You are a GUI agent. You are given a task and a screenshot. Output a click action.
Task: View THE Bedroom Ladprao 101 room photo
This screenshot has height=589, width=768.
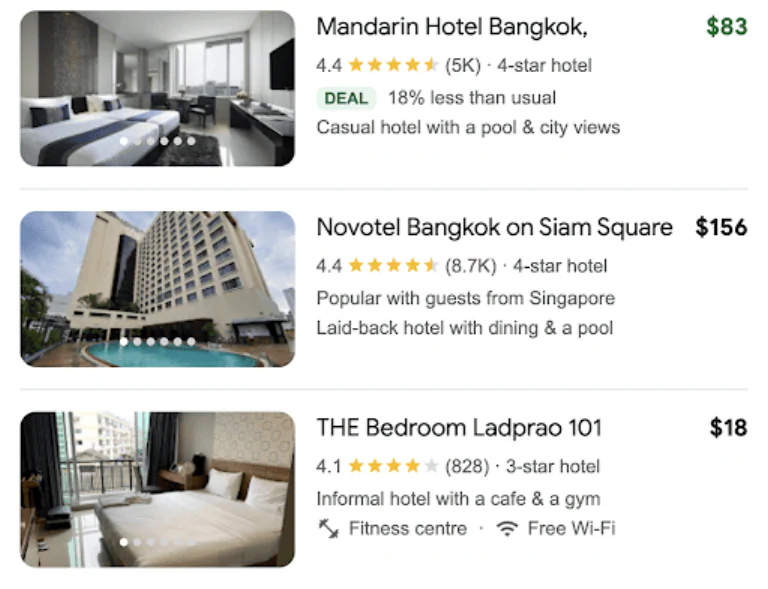(x=157, y=489)
